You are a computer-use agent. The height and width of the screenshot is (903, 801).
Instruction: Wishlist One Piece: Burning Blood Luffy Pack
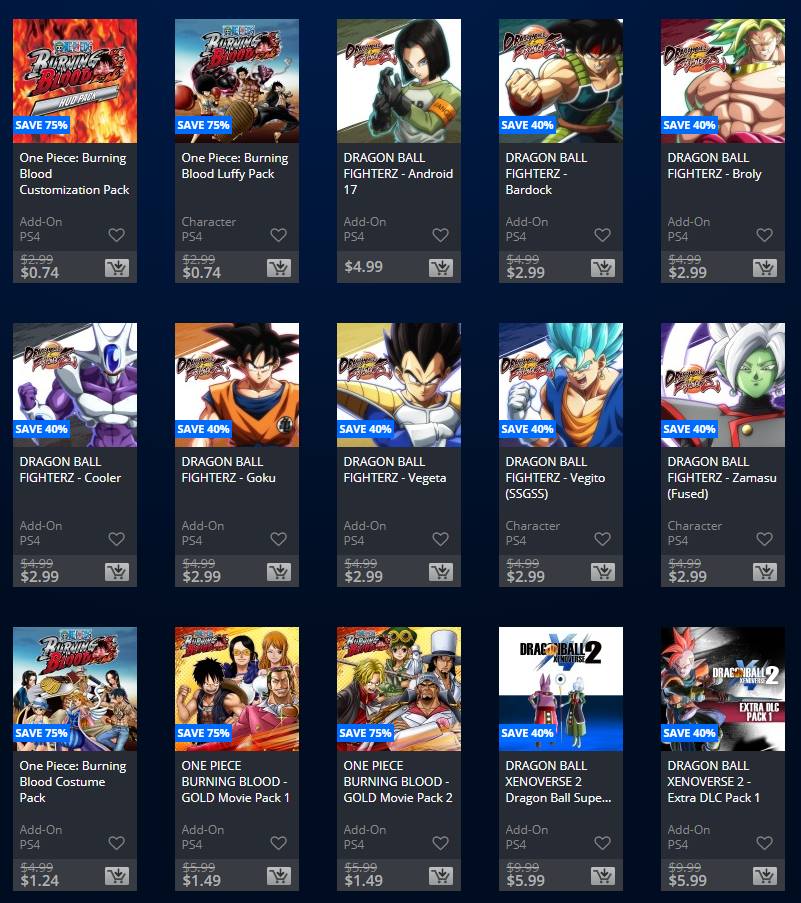point(278,235)
